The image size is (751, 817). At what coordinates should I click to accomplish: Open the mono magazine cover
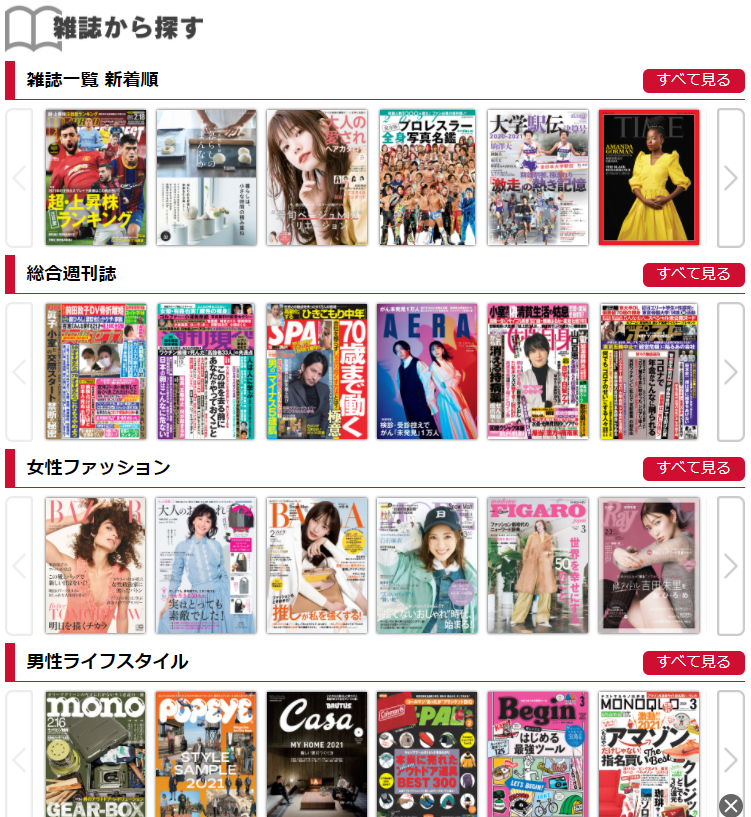click(95, 753)
